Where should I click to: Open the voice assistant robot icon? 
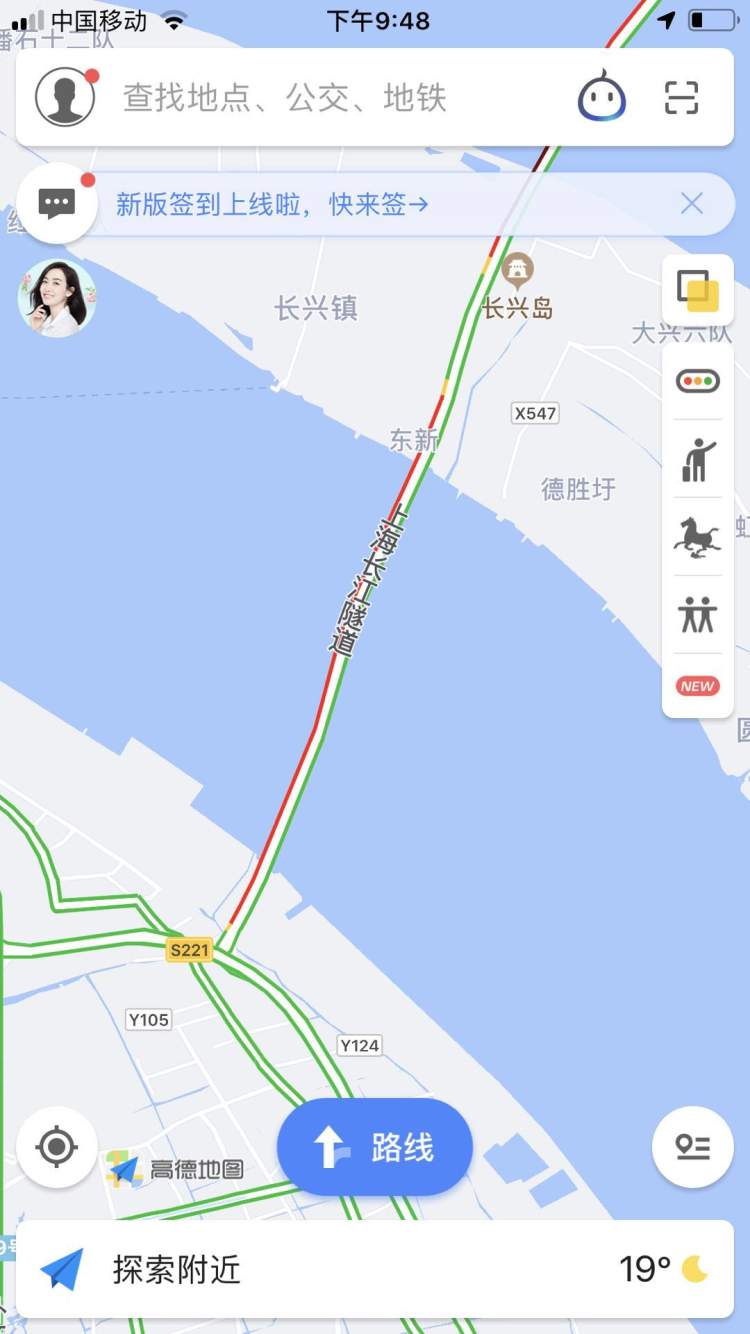point(602,98)
